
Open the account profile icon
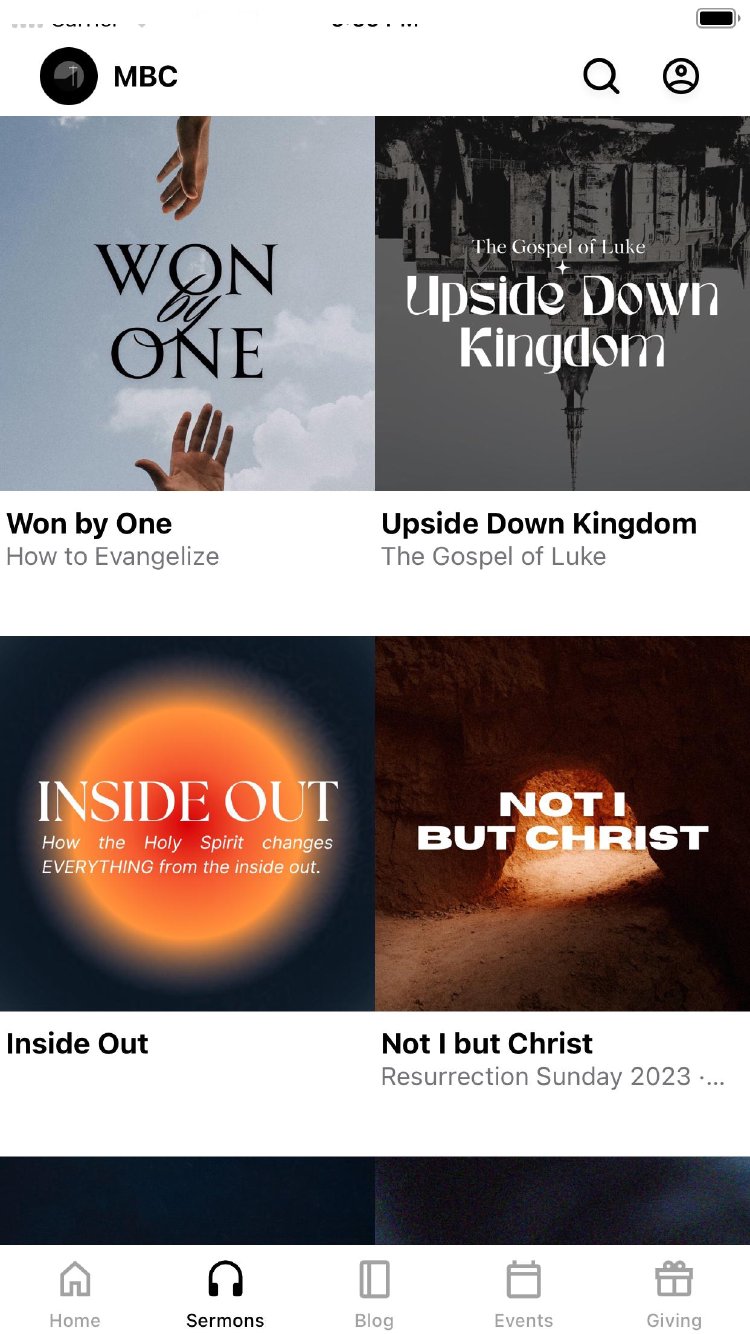click(x=681, y=76)
